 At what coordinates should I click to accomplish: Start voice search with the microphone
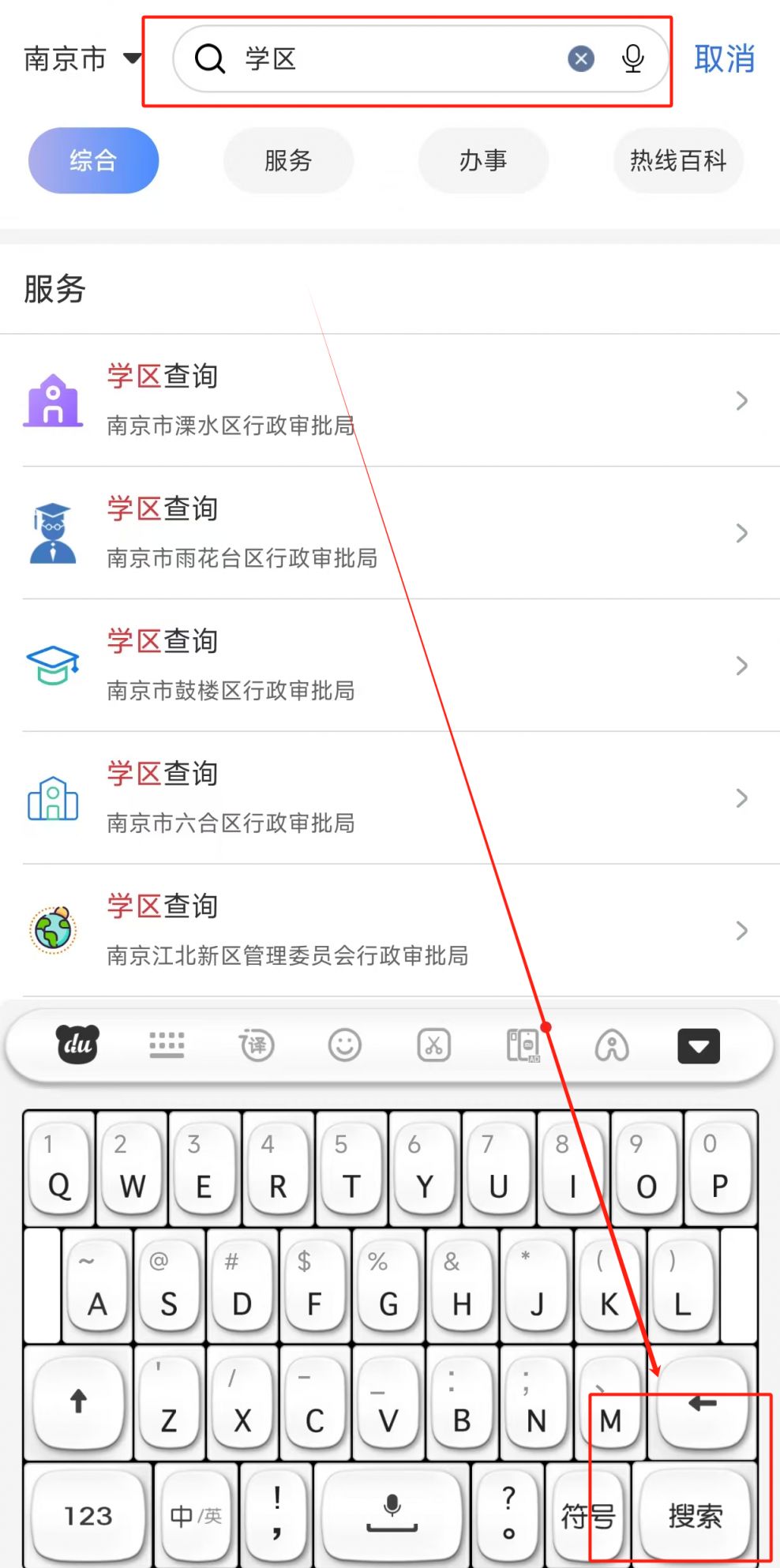(633, 58)
